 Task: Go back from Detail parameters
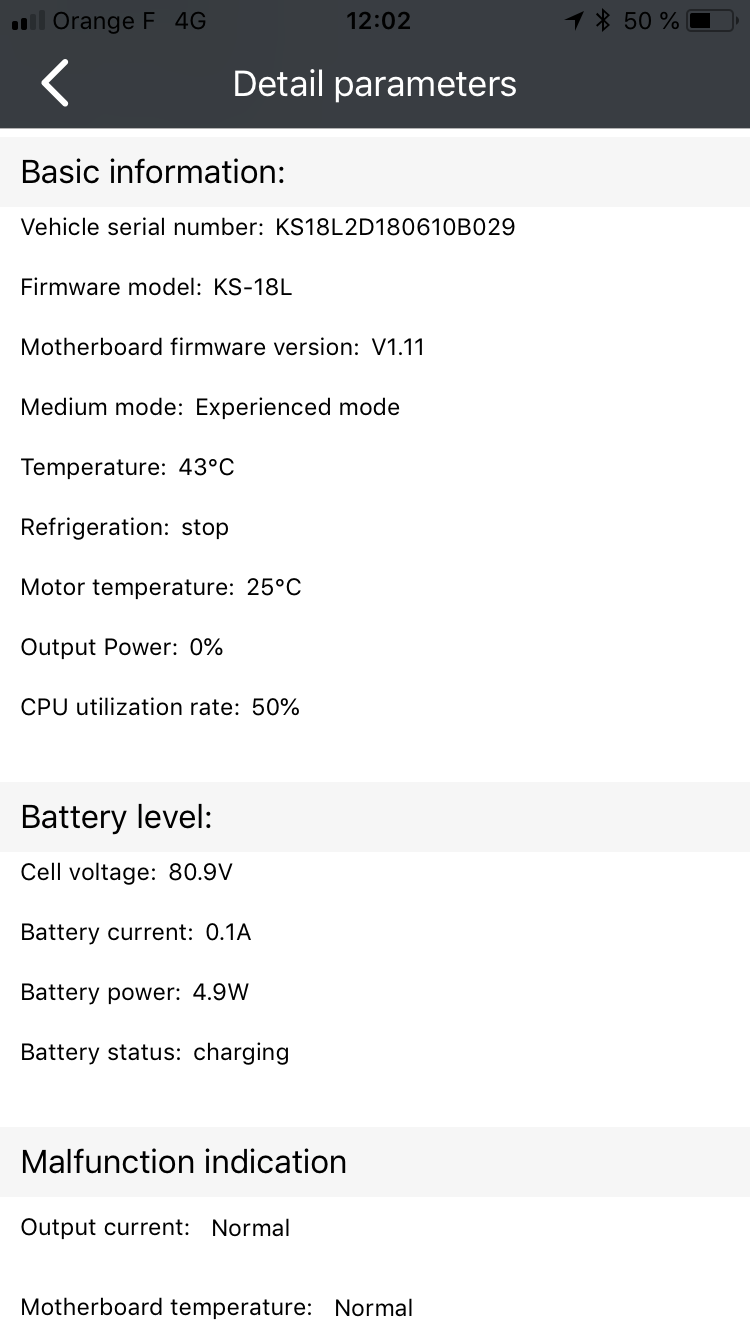coord(55,83)
